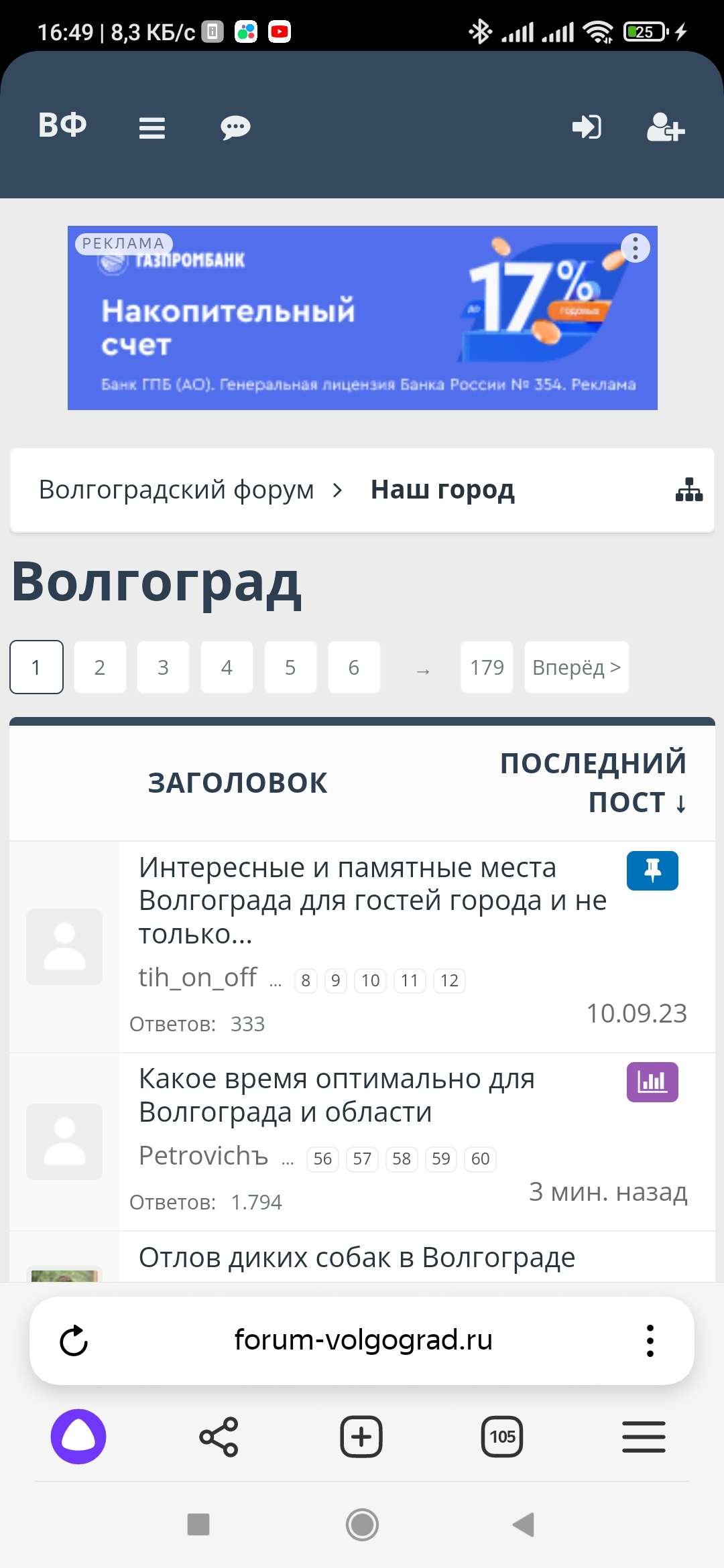
Task: Open the browser tabs counter showing 105
Action: pyautogui.click(x=502, y=1437)
